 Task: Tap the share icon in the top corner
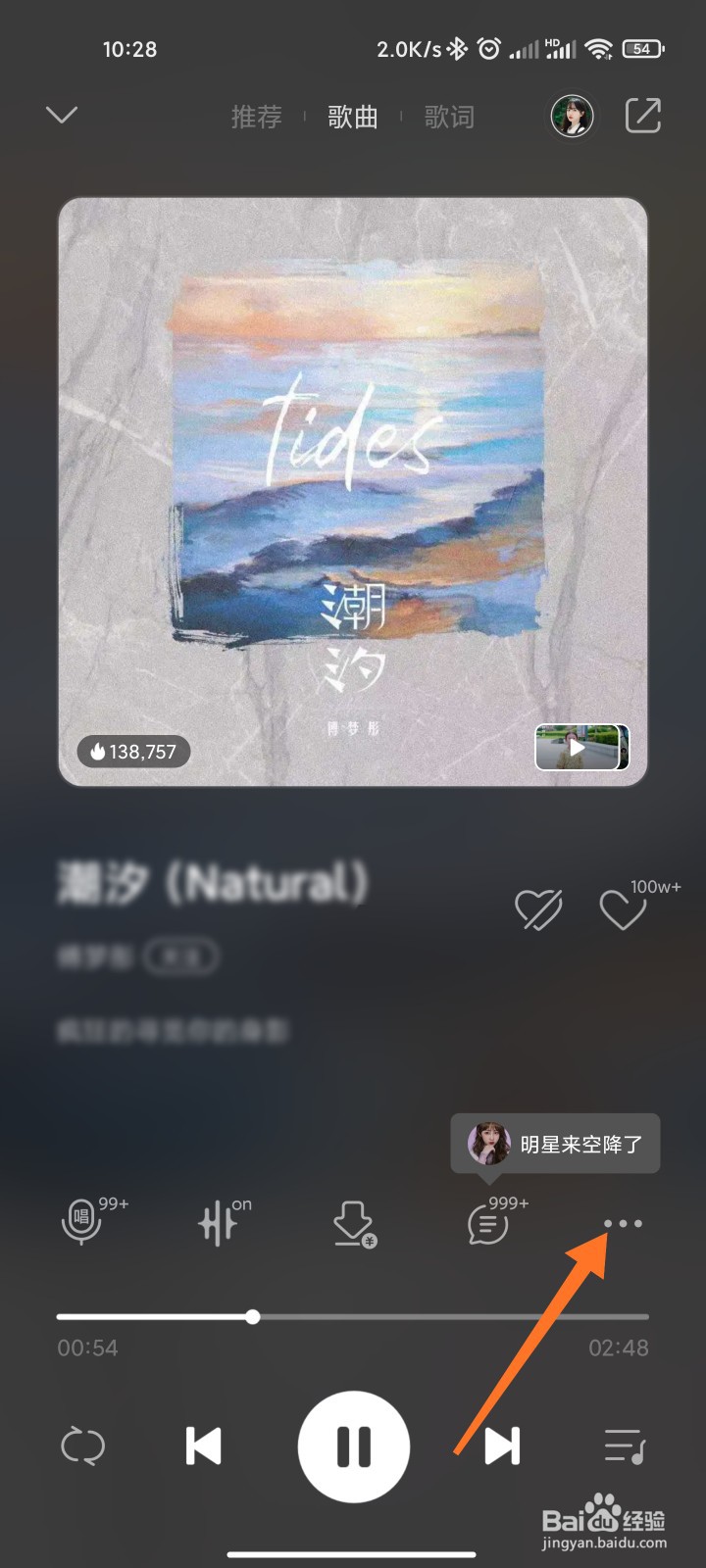tap(644, 115)
